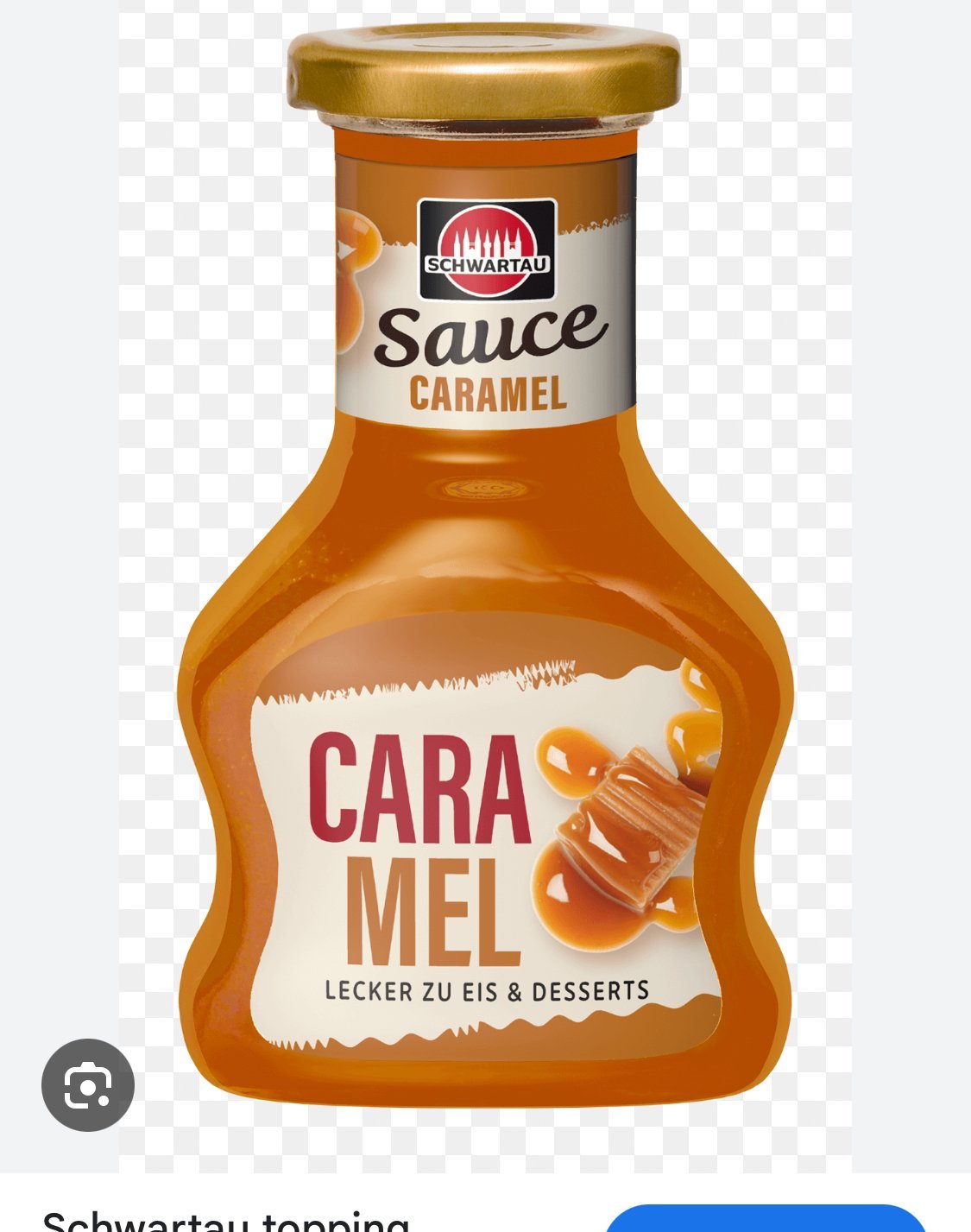This screenshot has height=1232, width=971.
Task: Open the Schwartau topping result title
Action: 226,1221
